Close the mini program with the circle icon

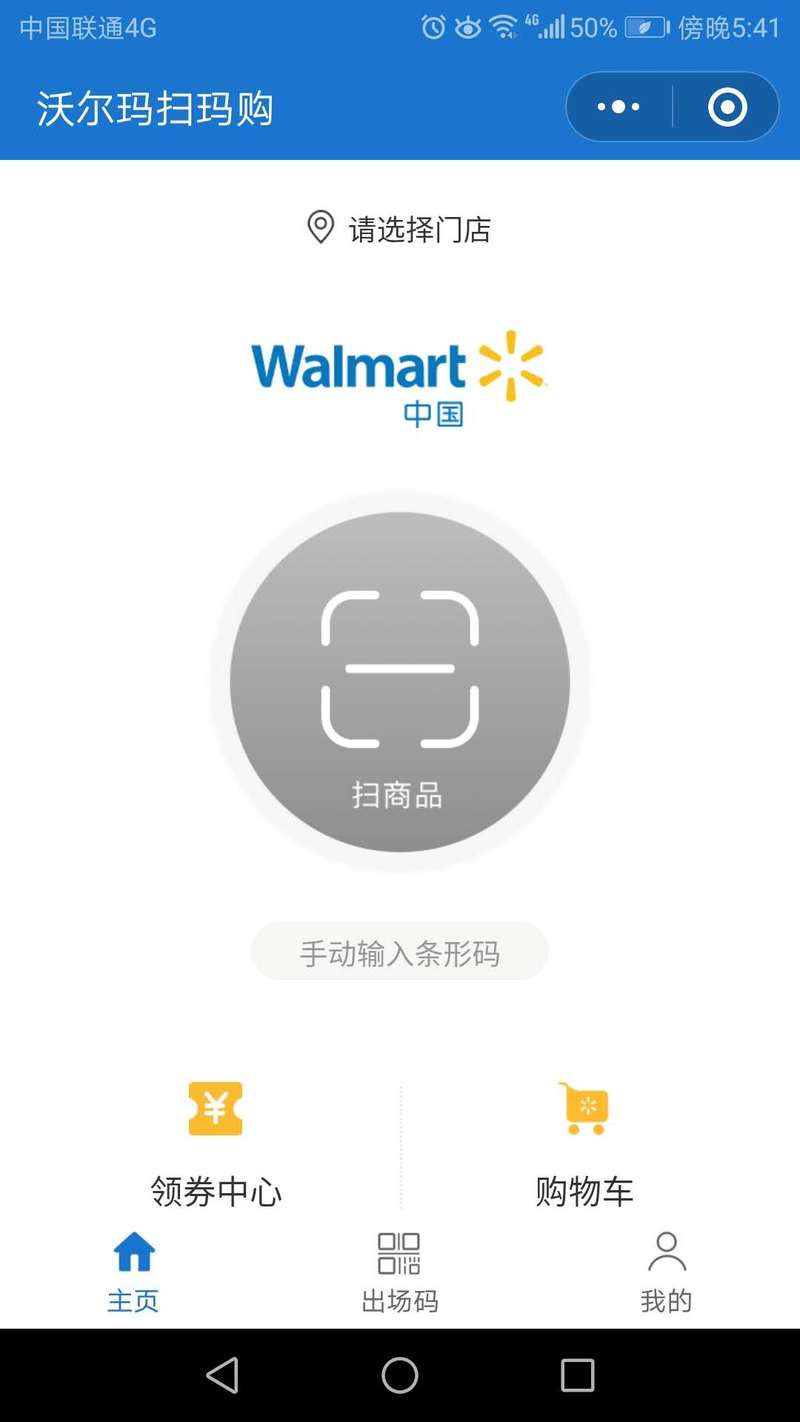click(727, 107)
